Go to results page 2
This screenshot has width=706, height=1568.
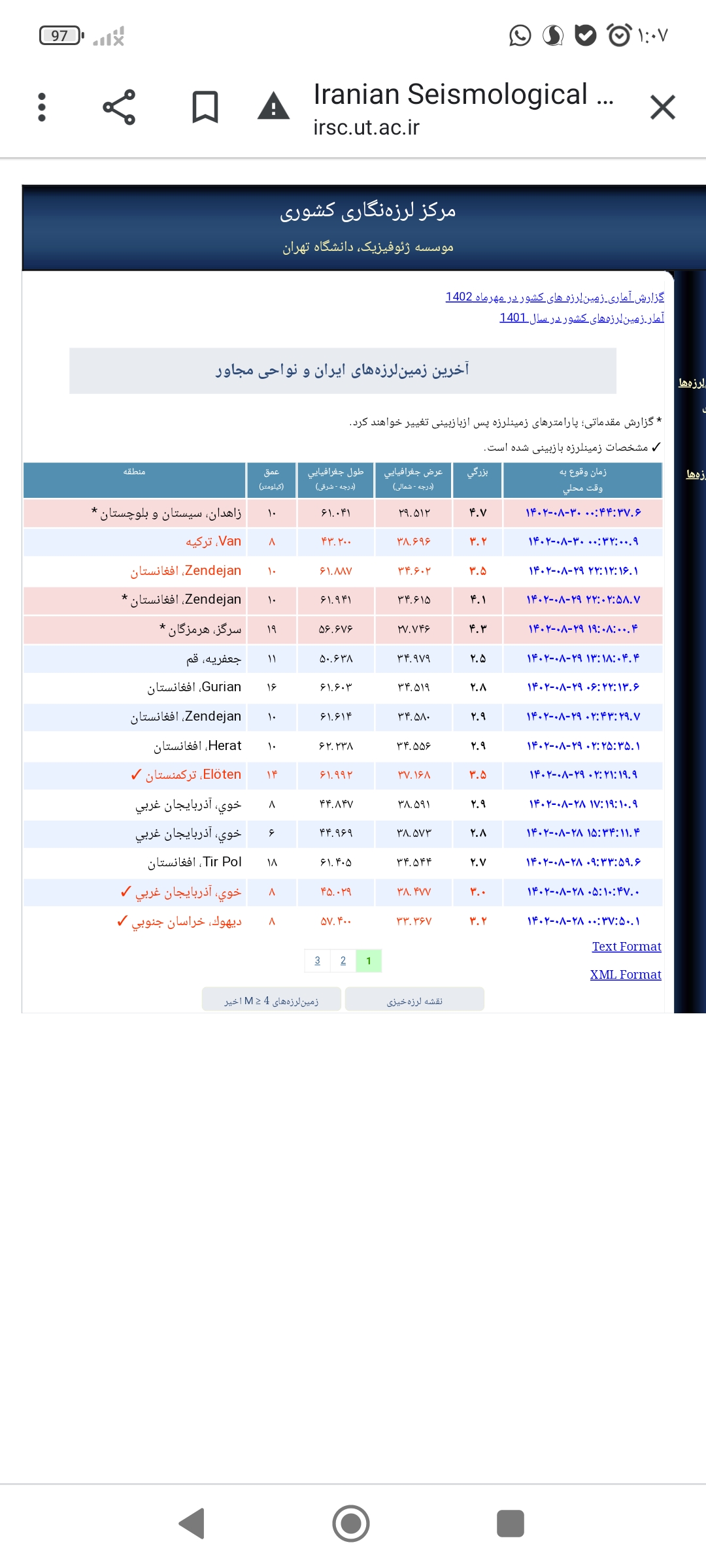pyautogui.click(x=343, y=960)
